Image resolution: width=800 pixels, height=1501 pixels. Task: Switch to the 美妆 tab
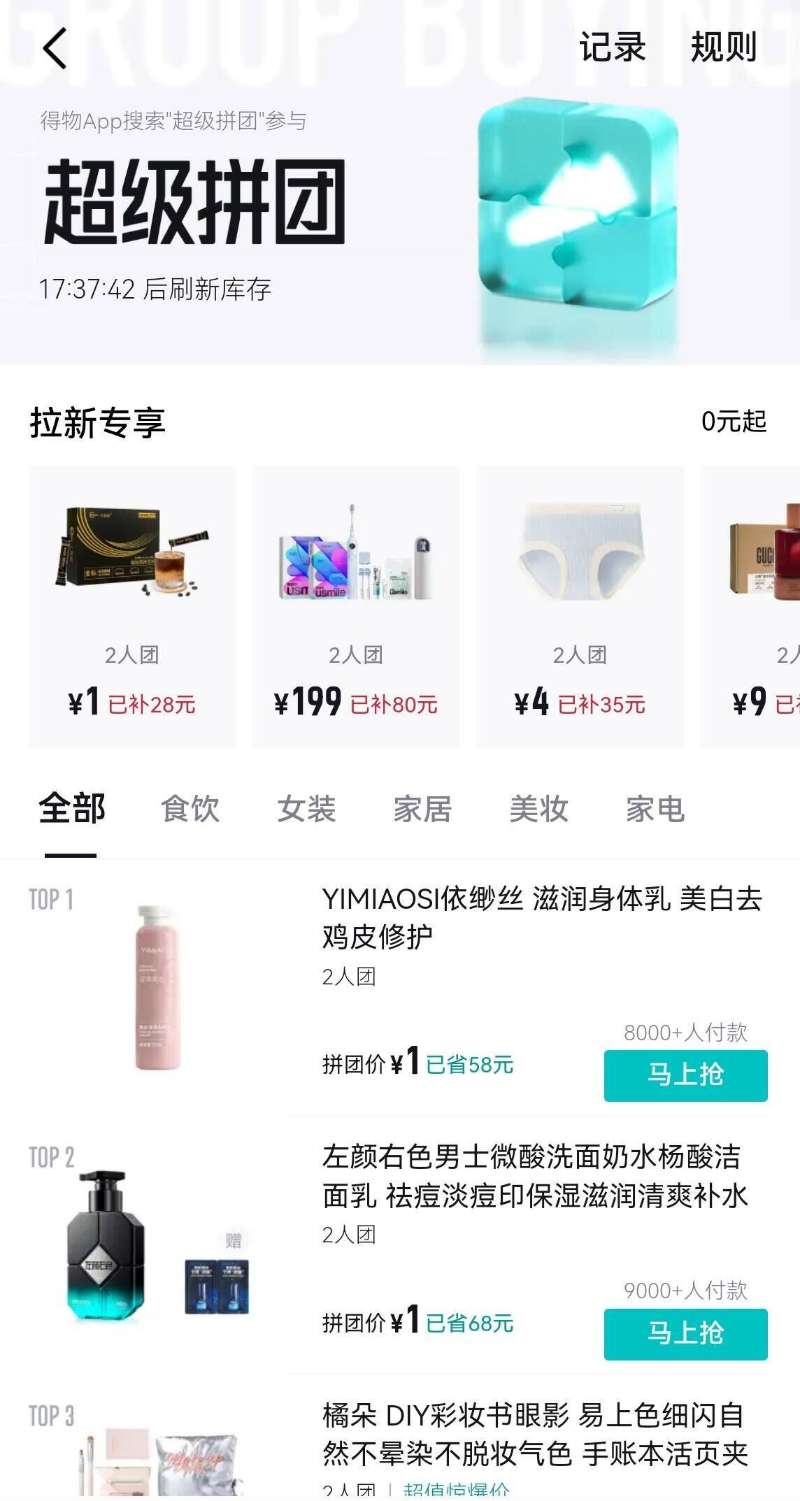[536, 809]
